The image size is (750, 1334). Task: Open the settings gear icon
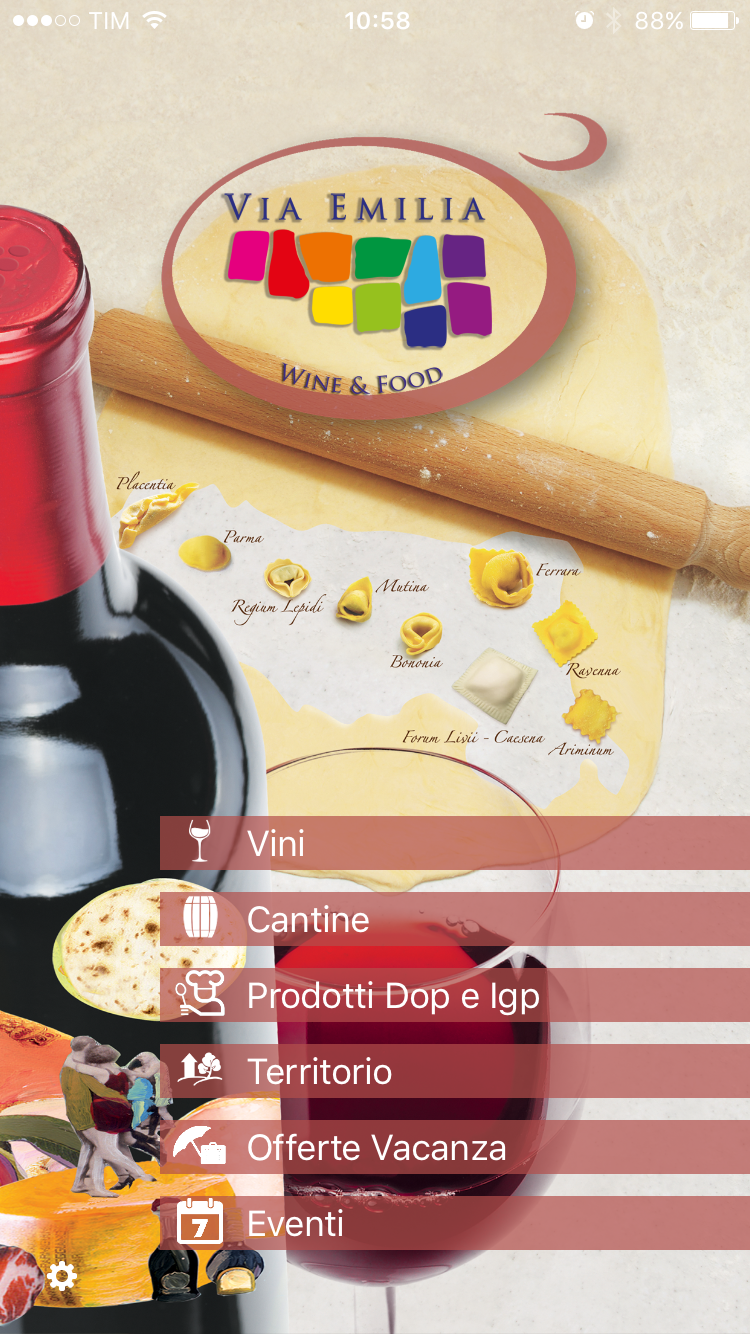point(62,1277)
